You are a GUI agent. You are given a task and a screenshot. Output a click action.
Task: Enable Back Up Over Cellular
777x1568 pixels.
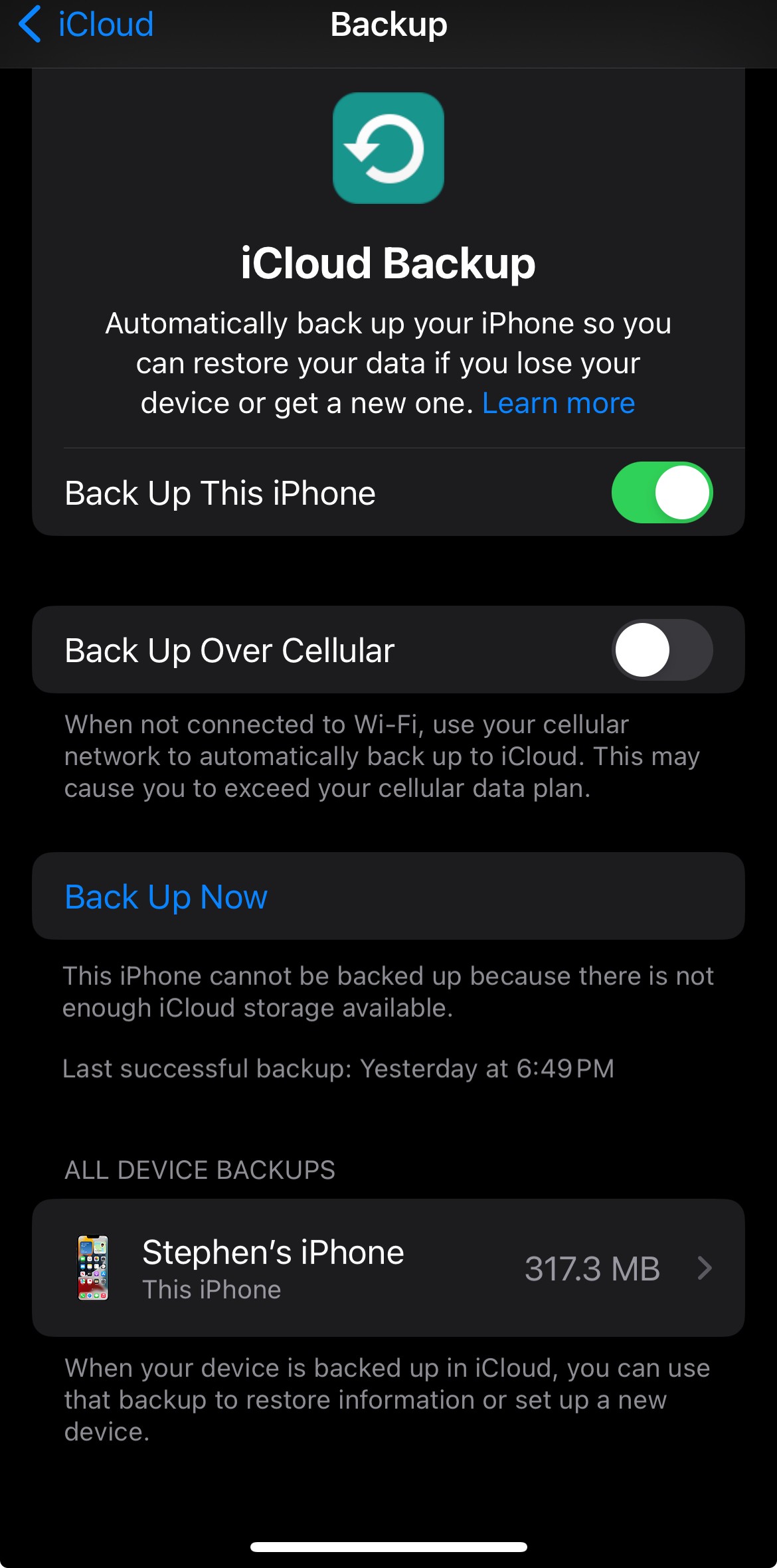(x=661, y=650)
